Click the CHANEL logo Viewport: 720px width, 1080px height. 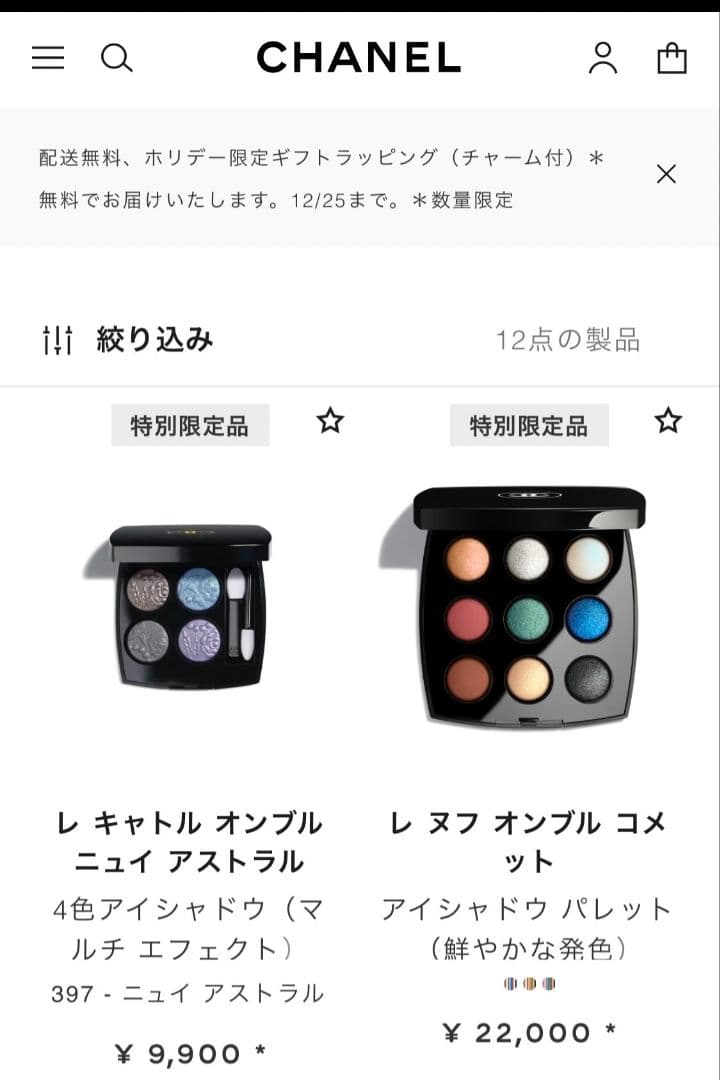point(359,58)
